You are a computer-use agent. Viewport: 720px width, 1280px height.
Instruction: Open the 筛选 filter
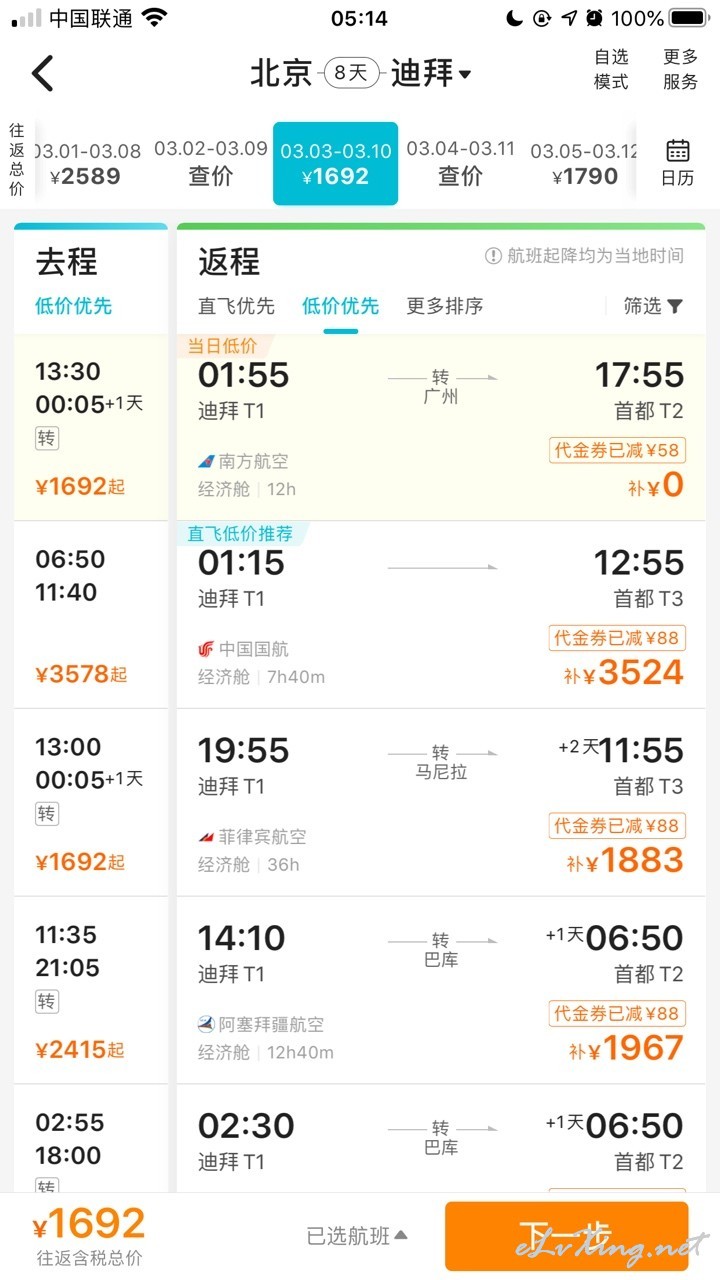pos(653,306)
